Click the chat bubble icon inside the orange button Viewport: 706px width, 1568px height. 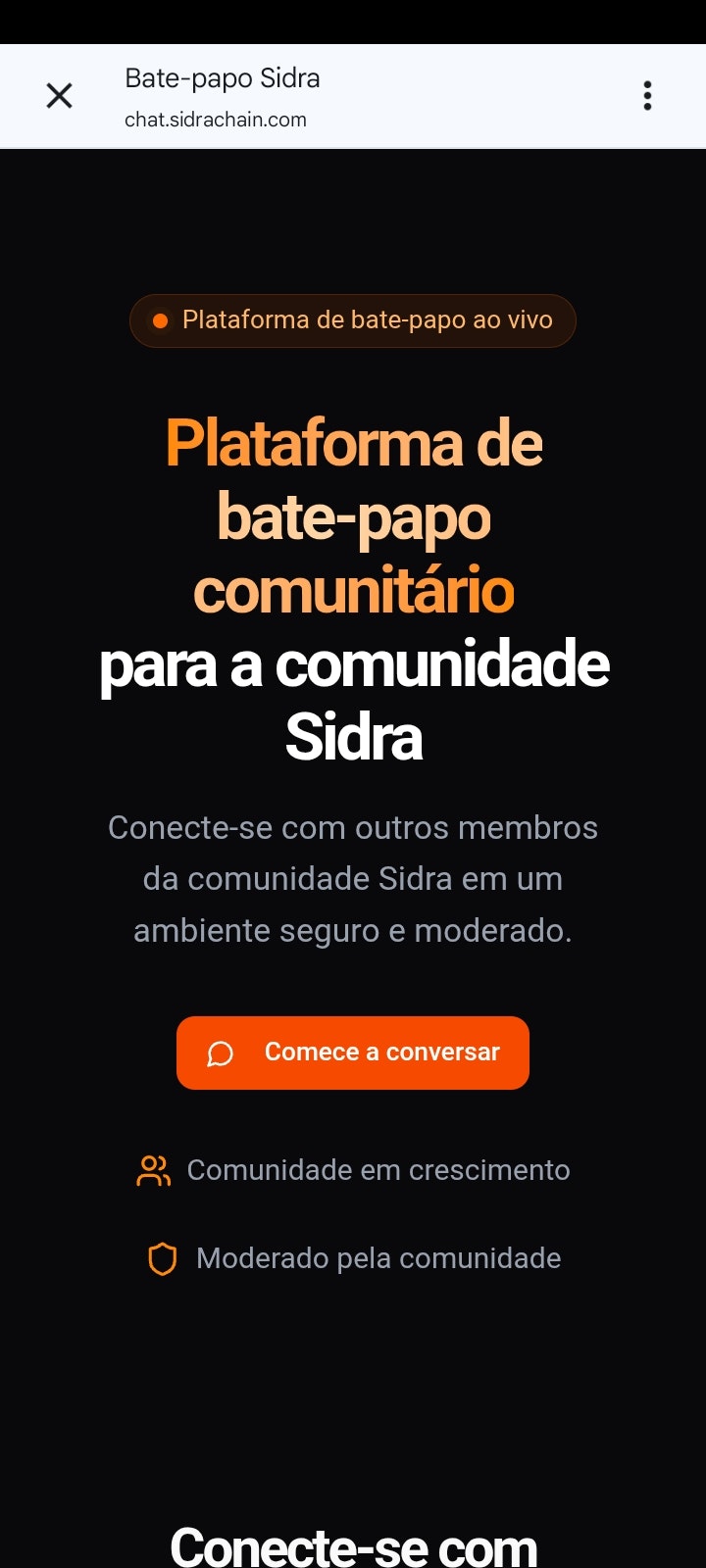[220, 1053]
